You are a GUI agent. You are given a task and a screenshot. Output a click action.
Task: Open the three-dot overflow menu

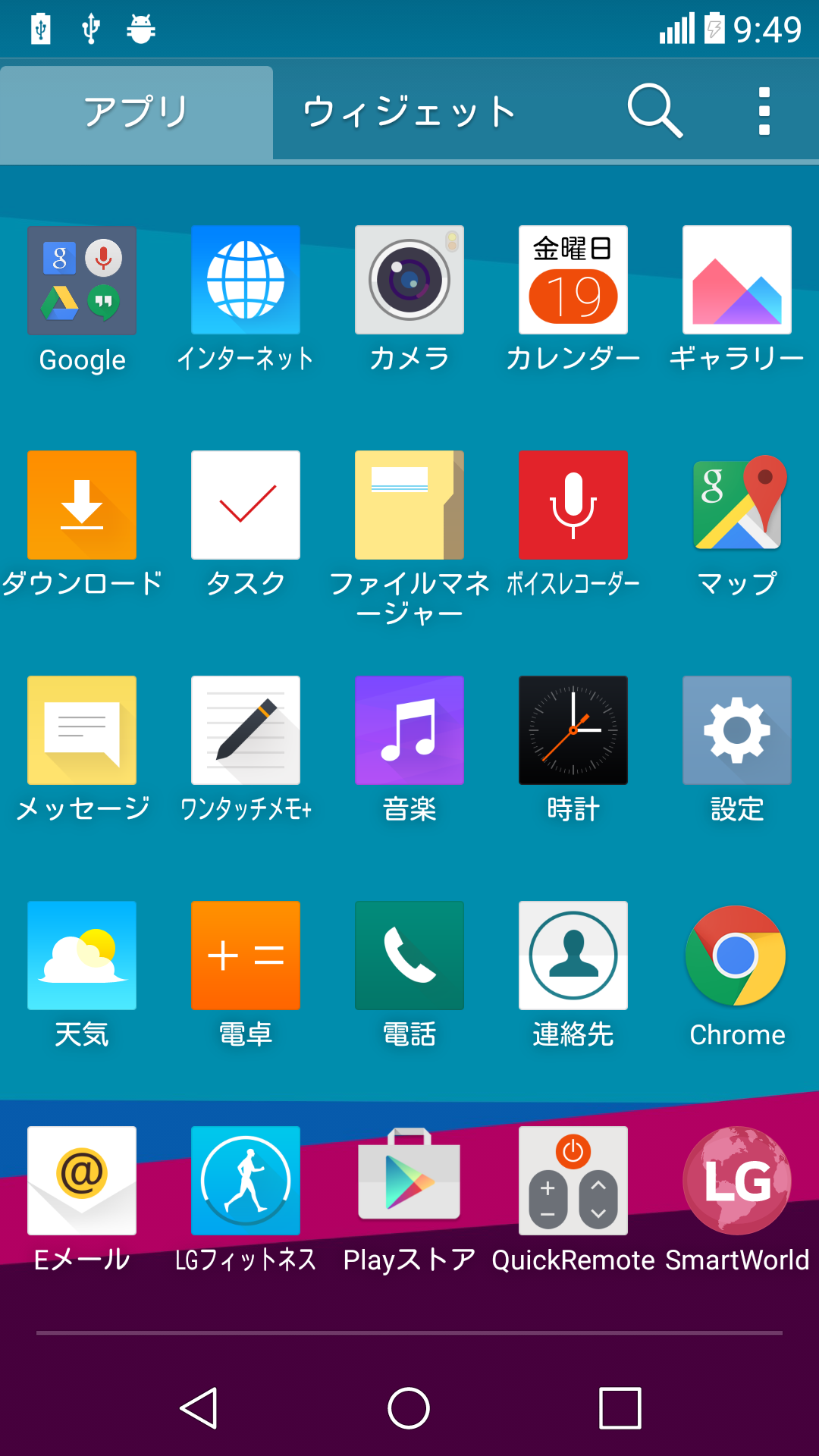[x=764, y=111]
